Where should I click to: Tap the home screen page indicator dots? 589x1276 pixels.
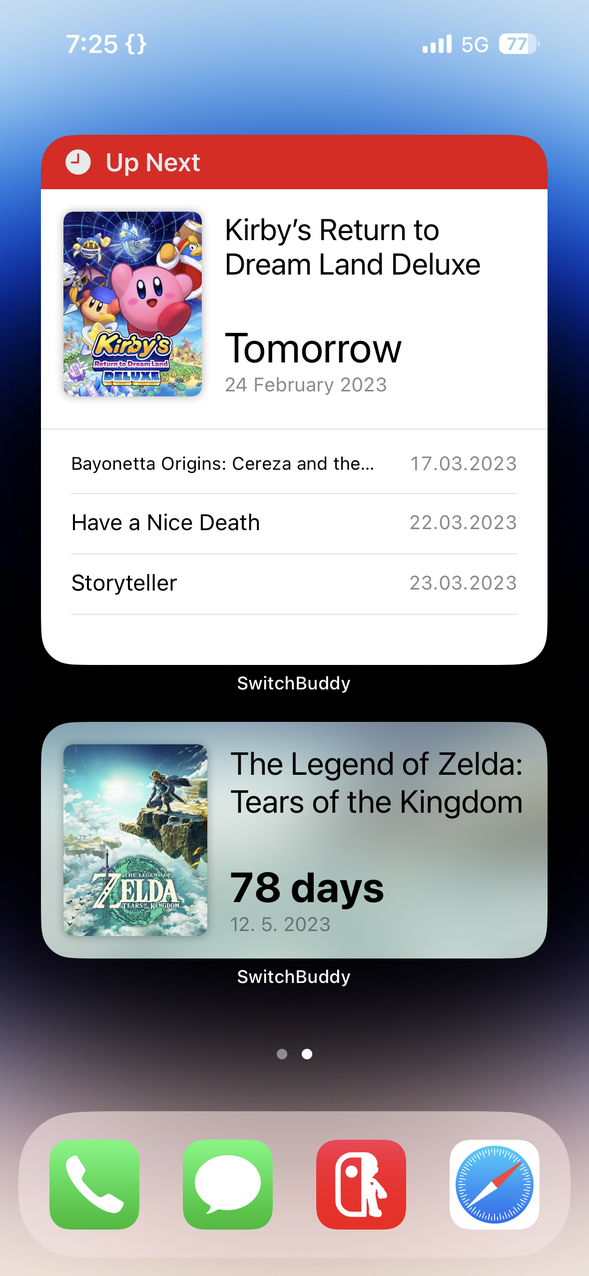click(x=294, y=1054)
